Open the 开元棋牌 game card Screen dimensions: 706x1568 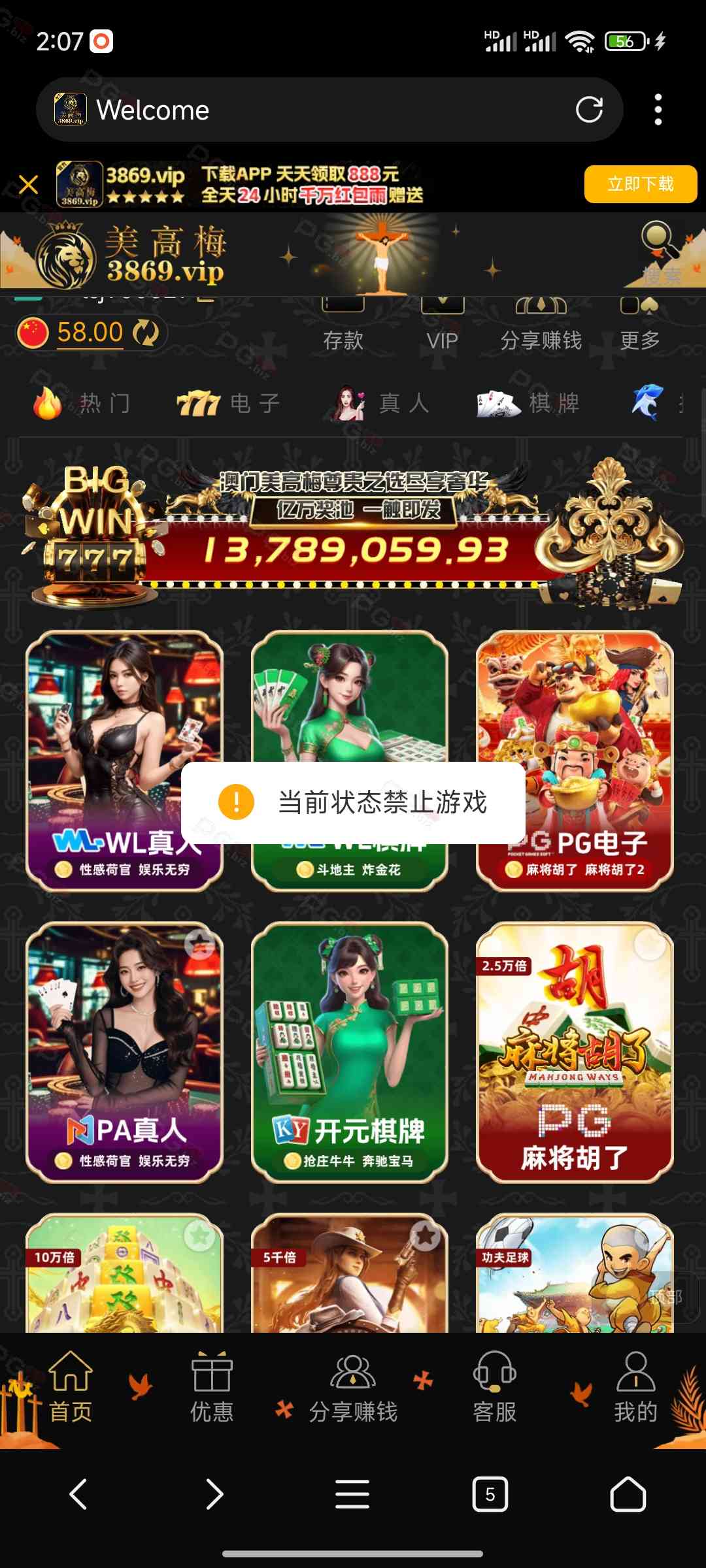point(350,1052)
